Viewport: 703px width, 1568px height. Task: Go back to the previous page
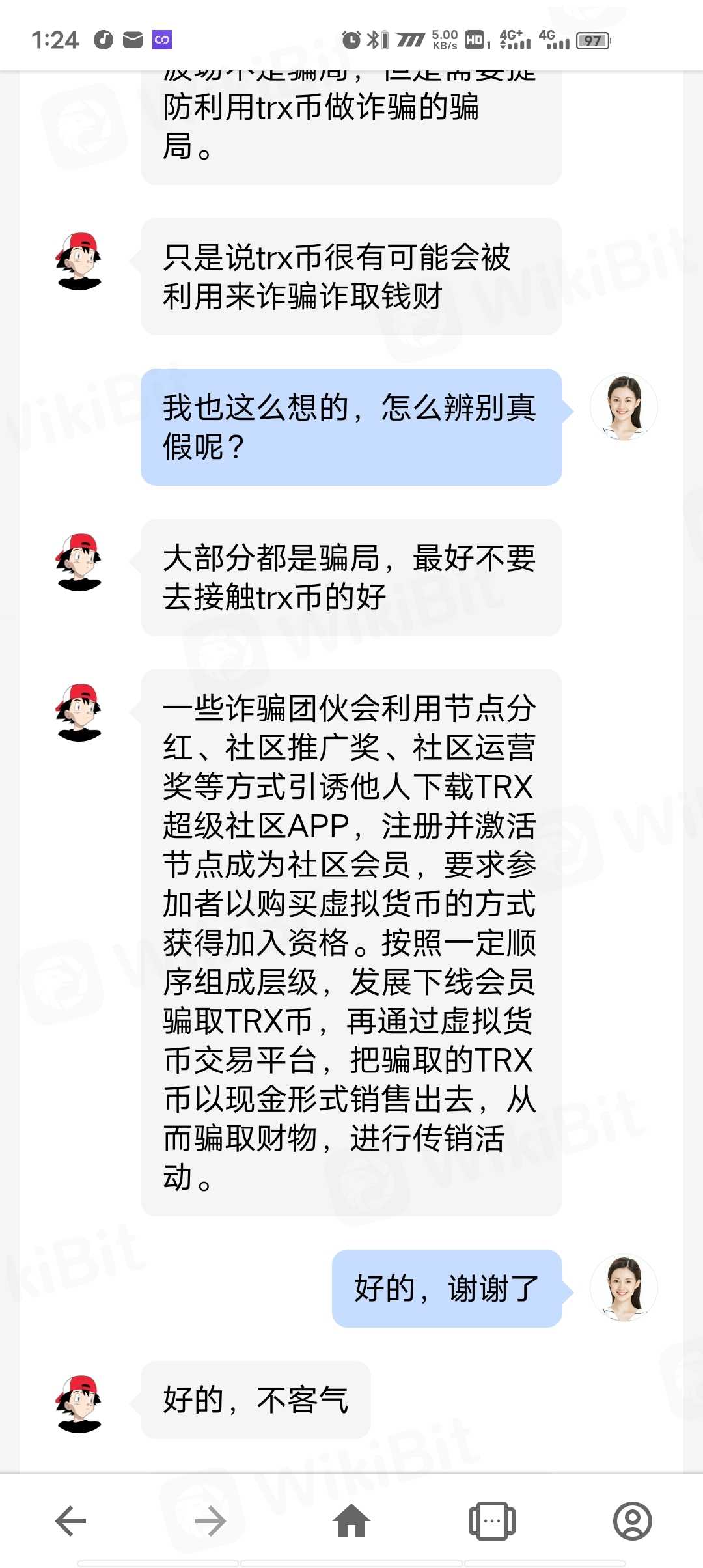(x=70, y=1521)
